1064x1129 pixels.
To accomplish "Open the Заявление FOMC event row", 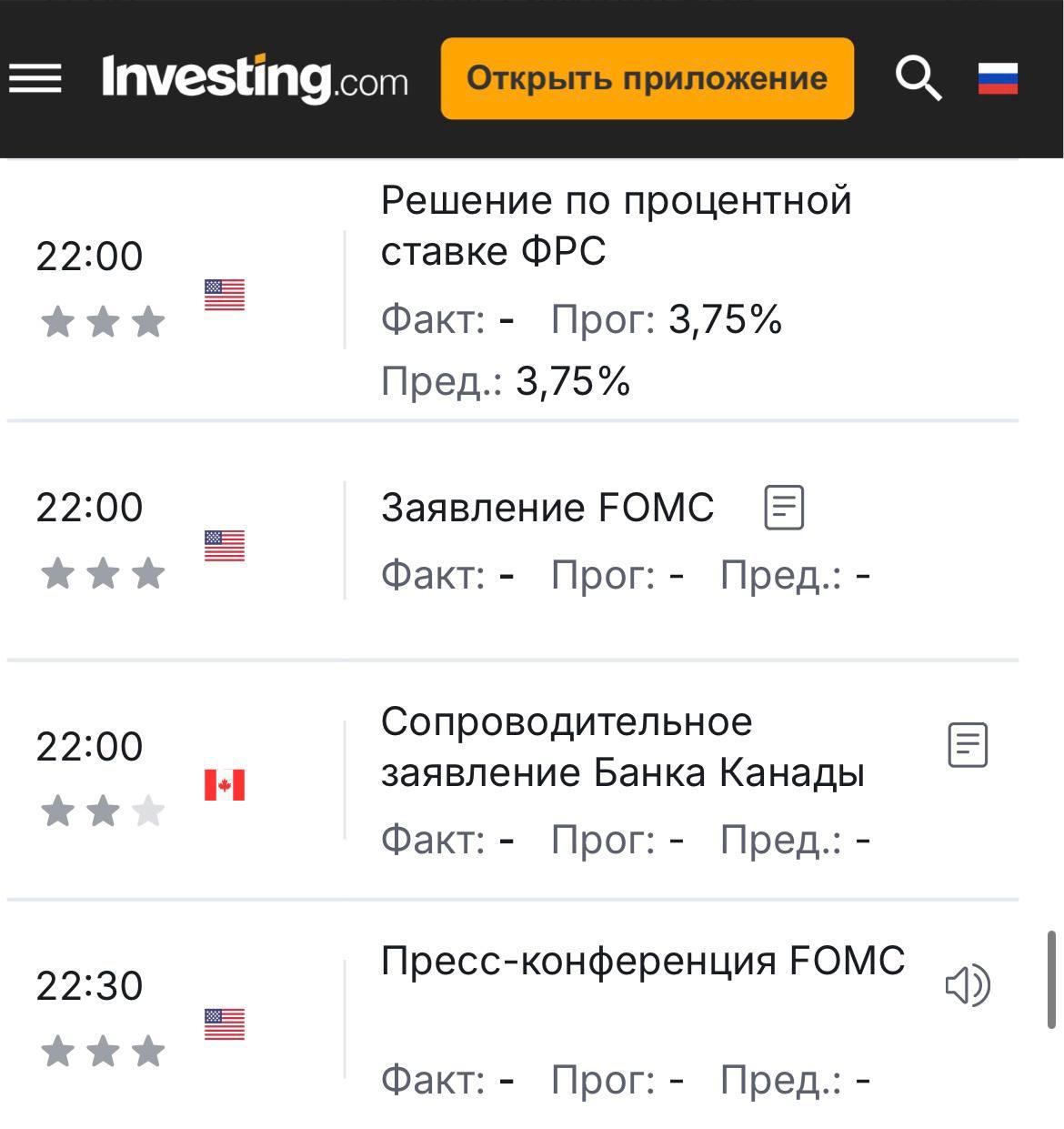I will [546, 507].
